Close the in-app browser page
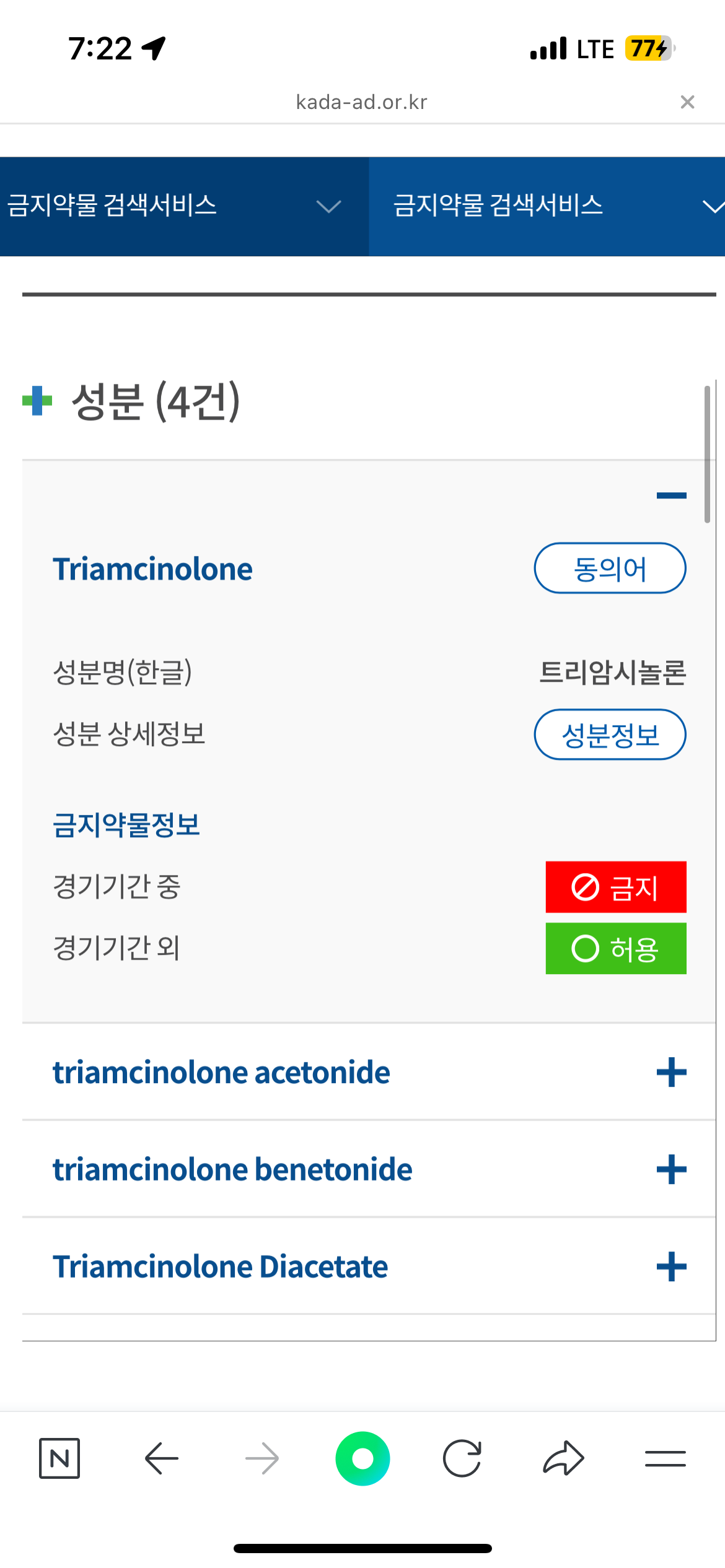This screenshot has width=725, height=1568. (x=687, y=102)
